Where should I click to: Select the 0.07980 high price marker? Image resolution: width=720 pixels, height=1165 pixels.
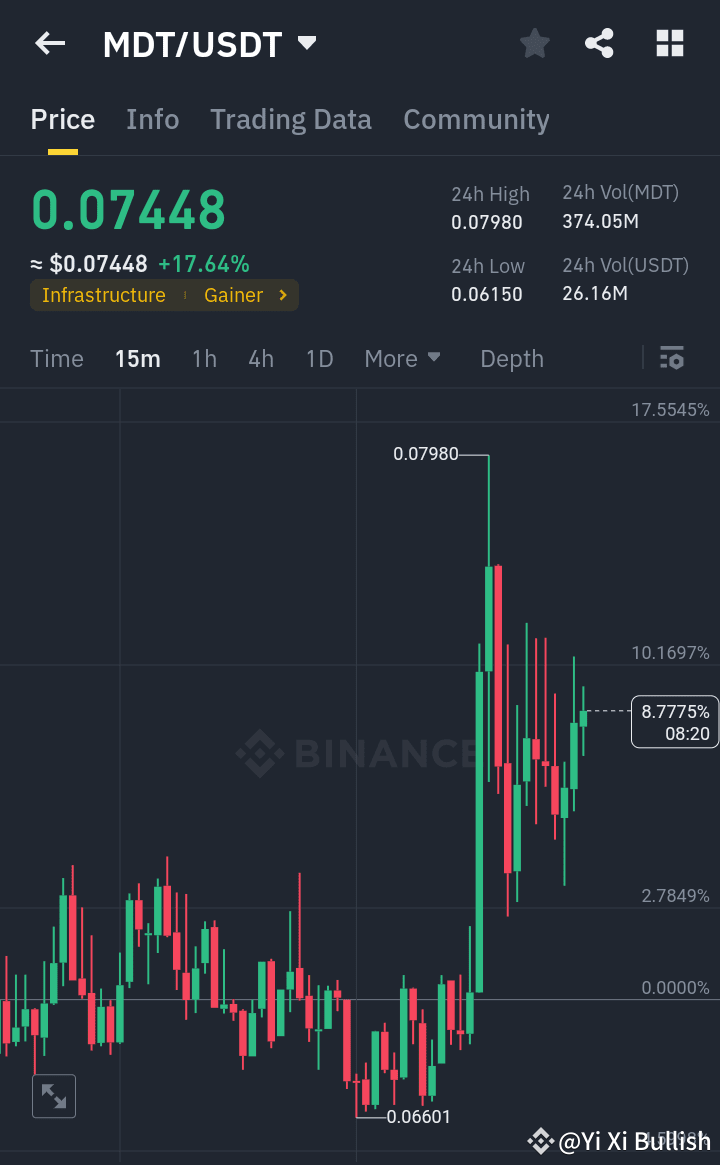pyautogui.click(x=427, y=453)
